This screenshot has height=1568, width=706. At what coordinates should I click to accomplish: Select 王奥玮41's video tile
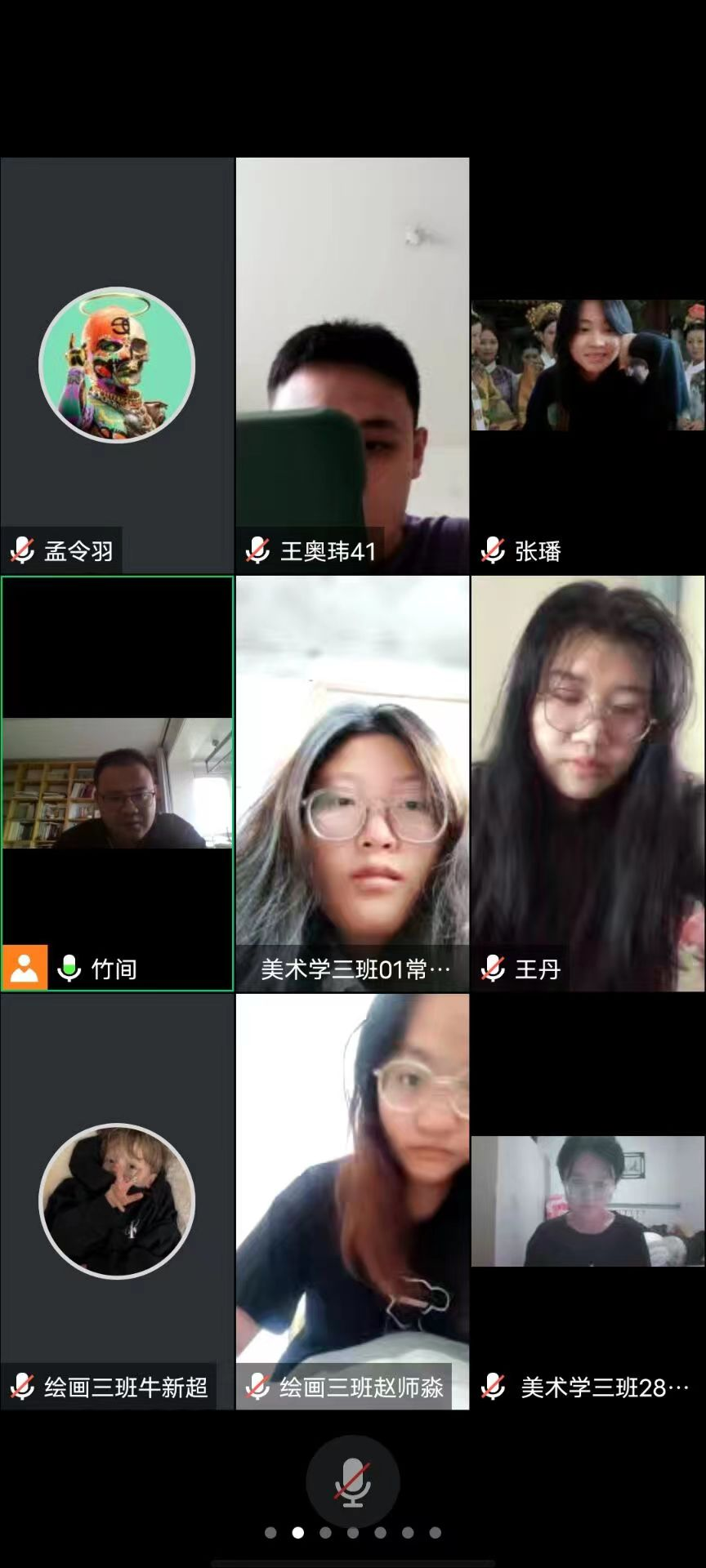tap(352, 365)
